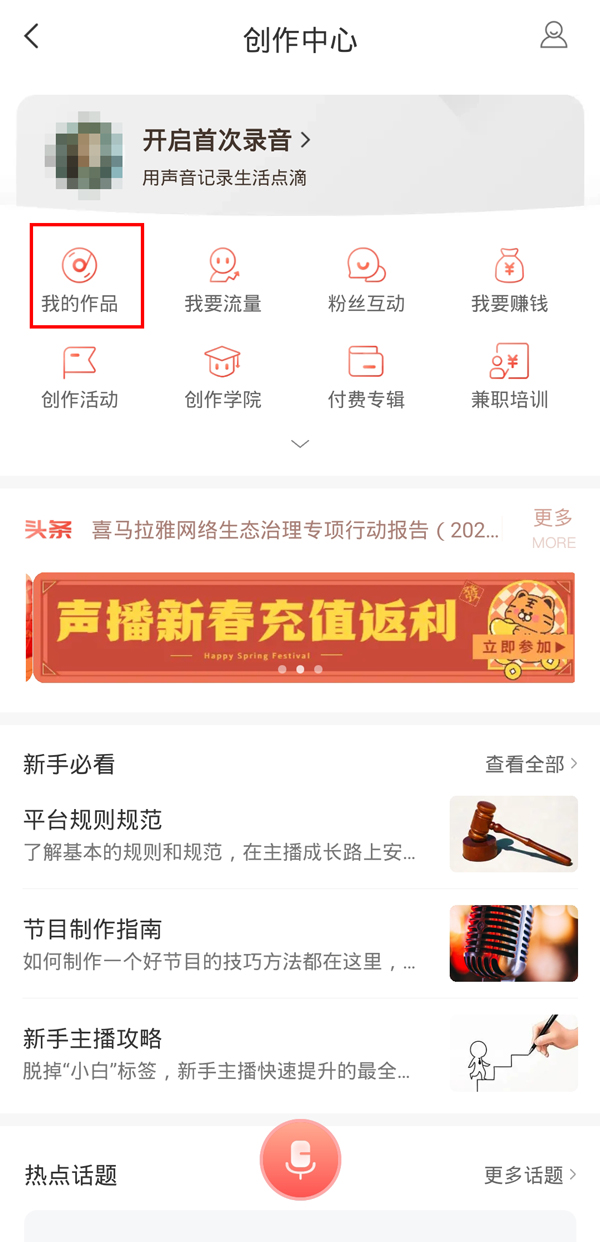Screen dimensions: 600x1242
Task: Read the 喜马拉雅网络生态治理 headline
Action: coord(295,530)
